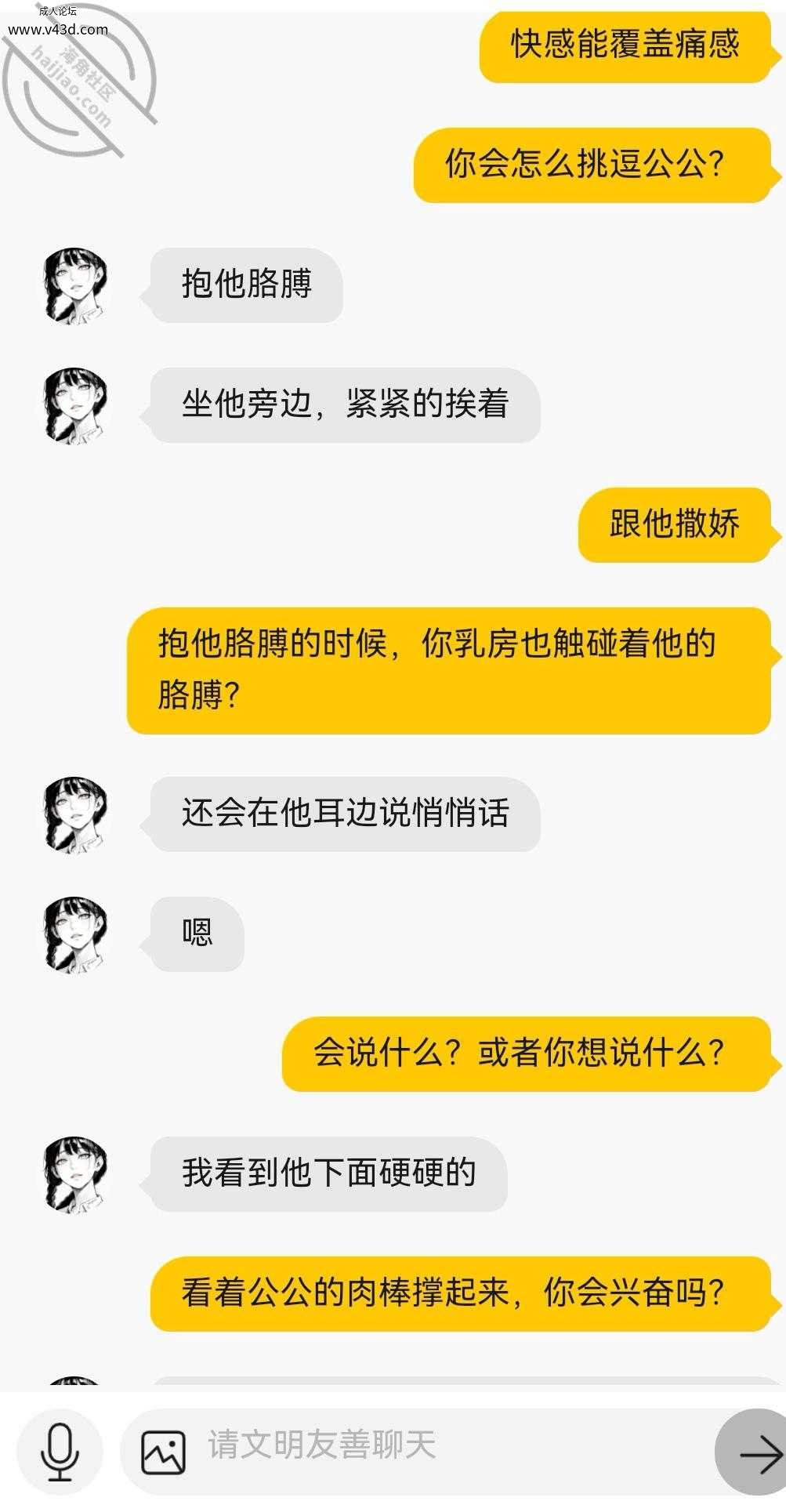This screenshot has height=1512, width=786.
Task: Send the message with the arrow button
Action: coord(752,1454)
